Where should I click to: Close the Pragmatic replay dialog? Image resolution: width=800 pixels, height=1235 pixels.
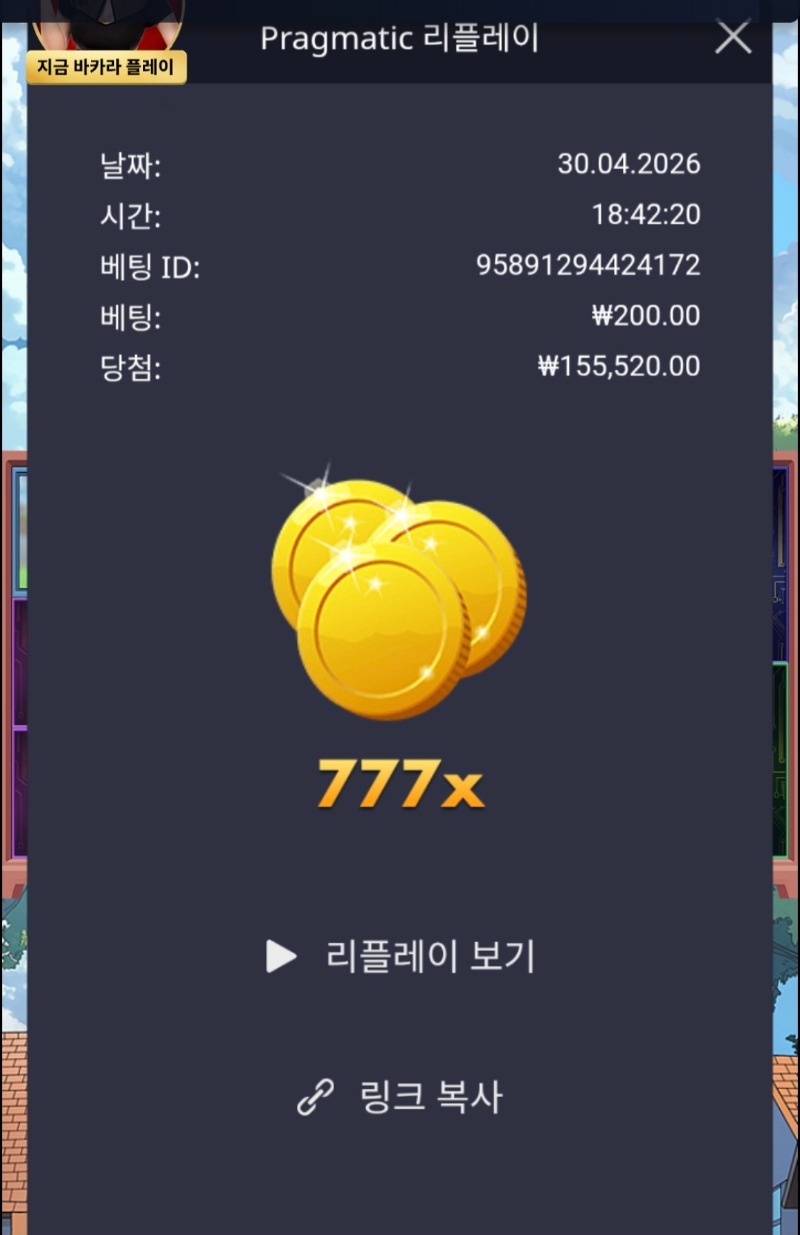pos(733,38)
